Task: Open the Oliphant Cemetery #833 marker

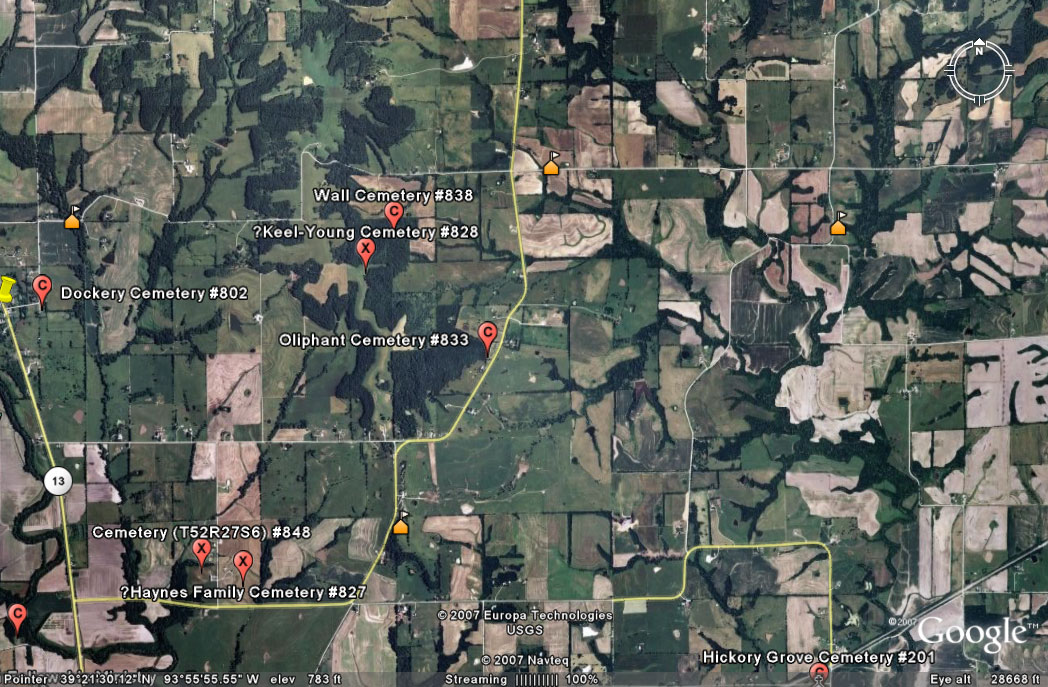Action: (488, 334)
